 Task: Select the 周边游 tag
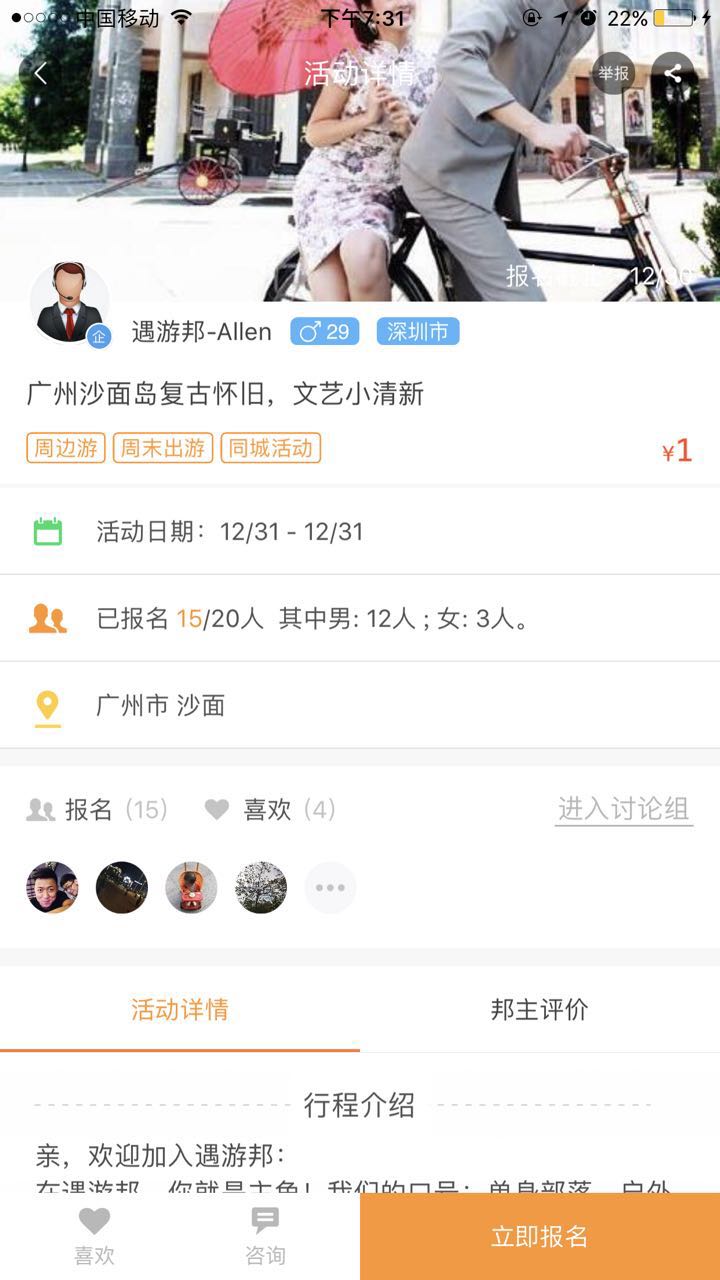(x=66, y=448)
